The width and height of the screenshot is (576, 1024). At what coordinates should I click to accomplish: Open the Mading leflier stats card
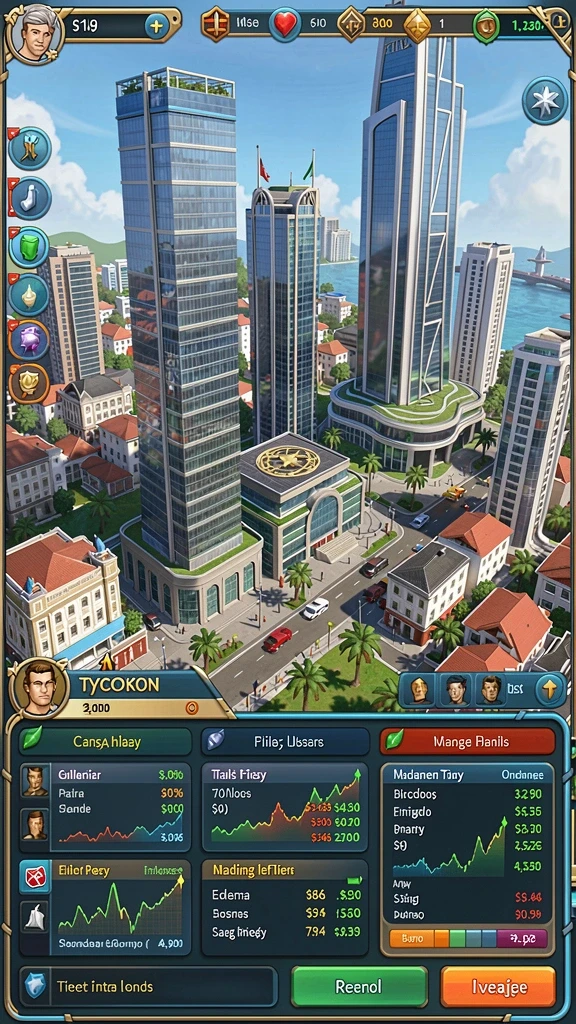pos(285,908)
